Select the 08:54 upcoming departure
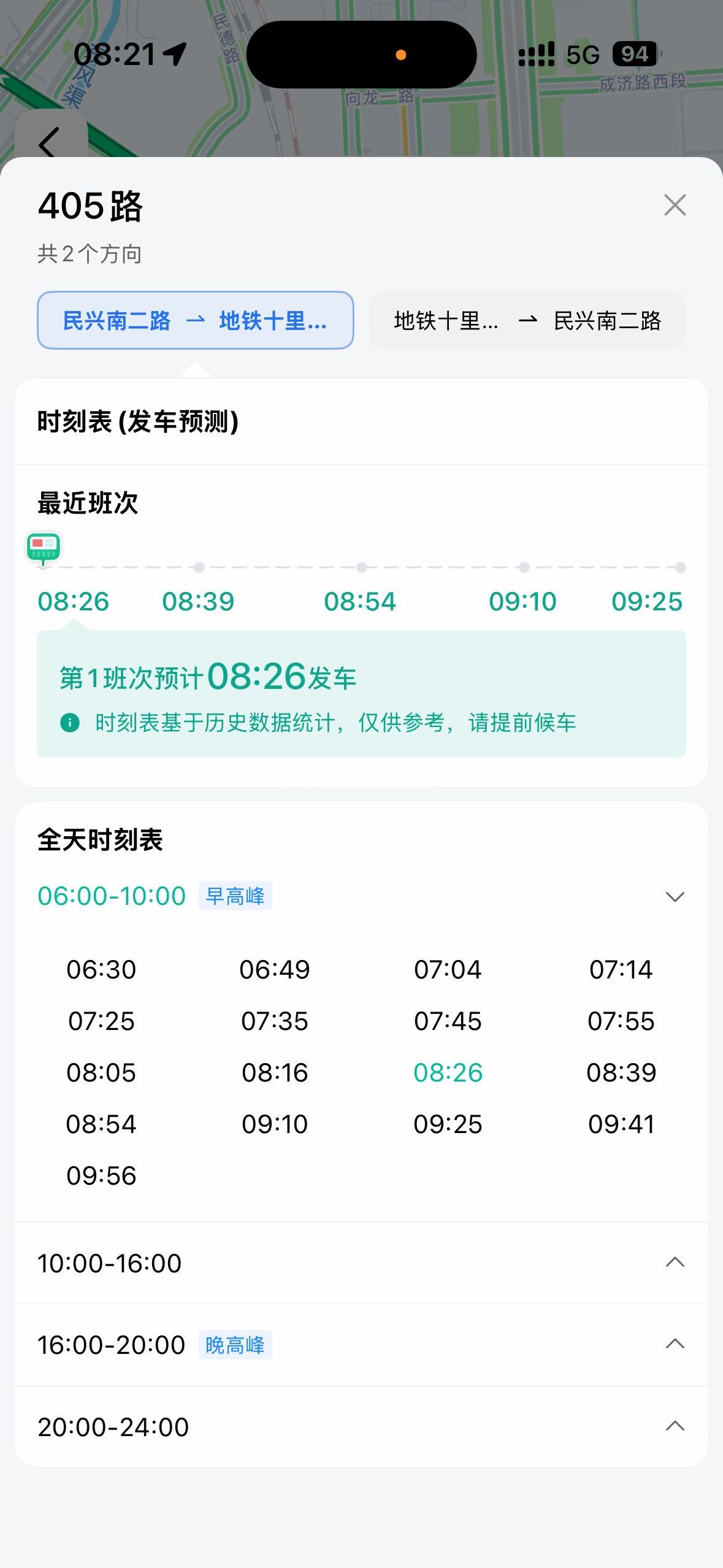Screen dimensions: 723x1568 (x=360, y=601)
